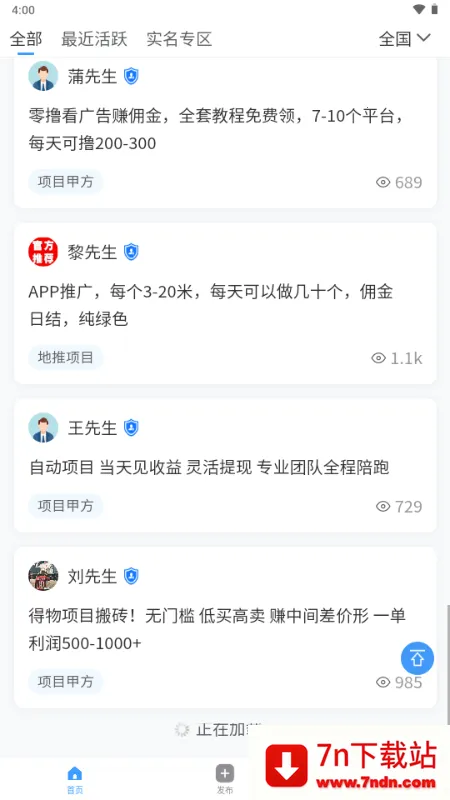View 黎先生's profile avatar

43,252
